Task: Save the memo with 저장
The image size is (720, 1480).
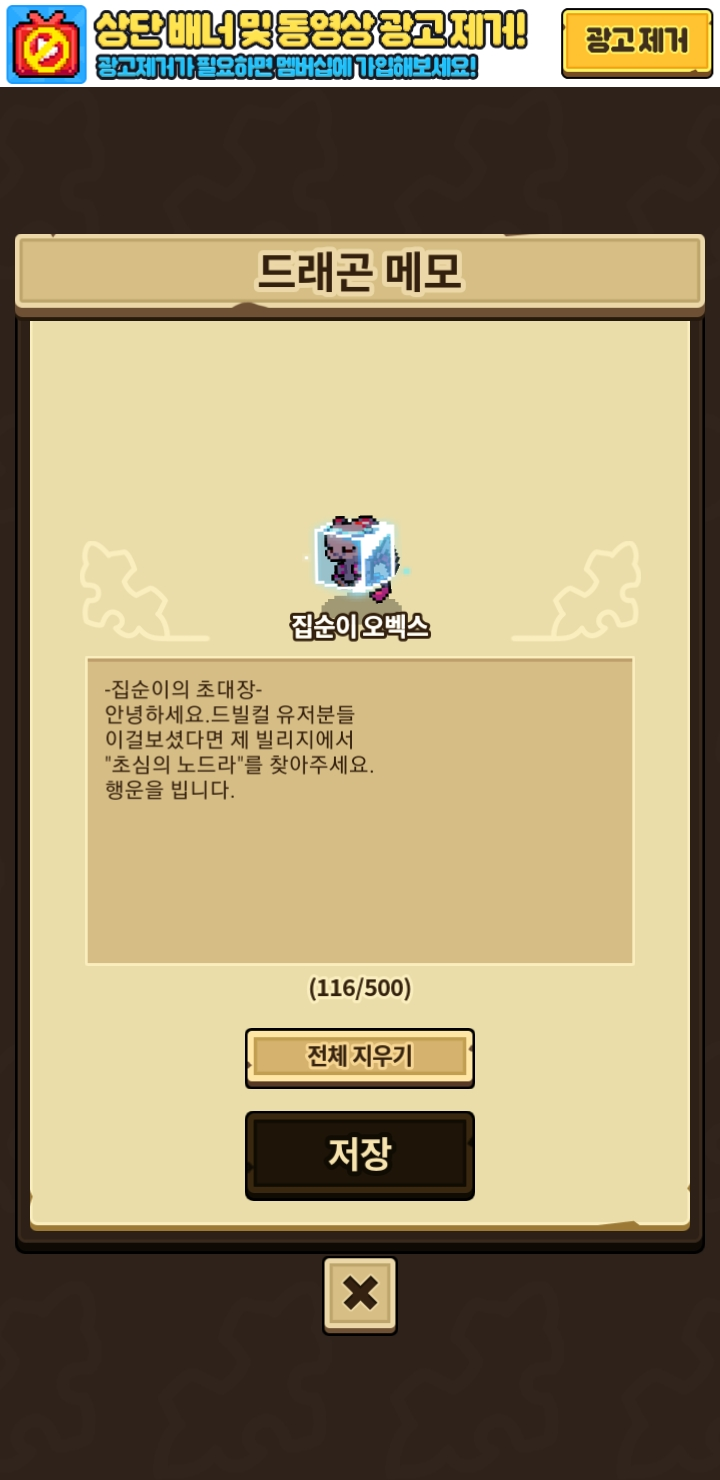Action: click(x=360, y=1155)
